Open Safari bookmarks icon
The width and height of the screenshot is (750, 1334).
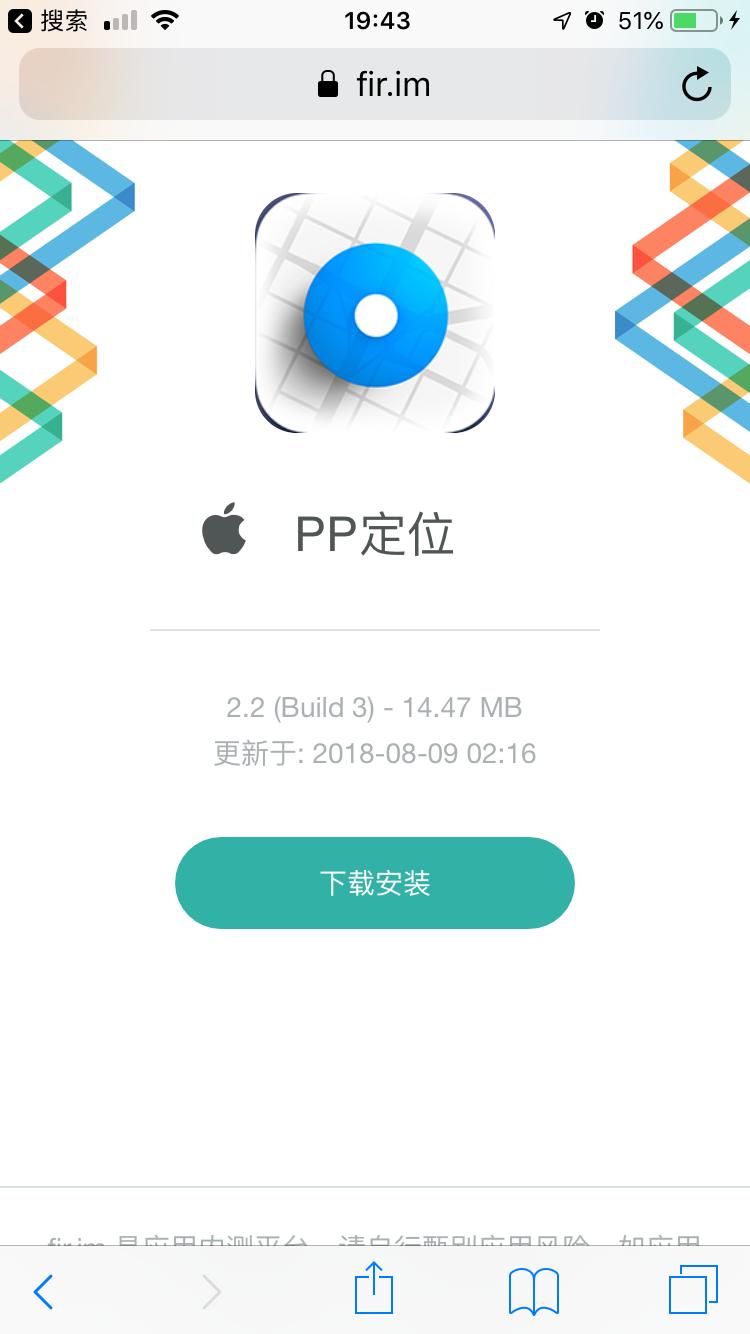(x=532, y=1291)
